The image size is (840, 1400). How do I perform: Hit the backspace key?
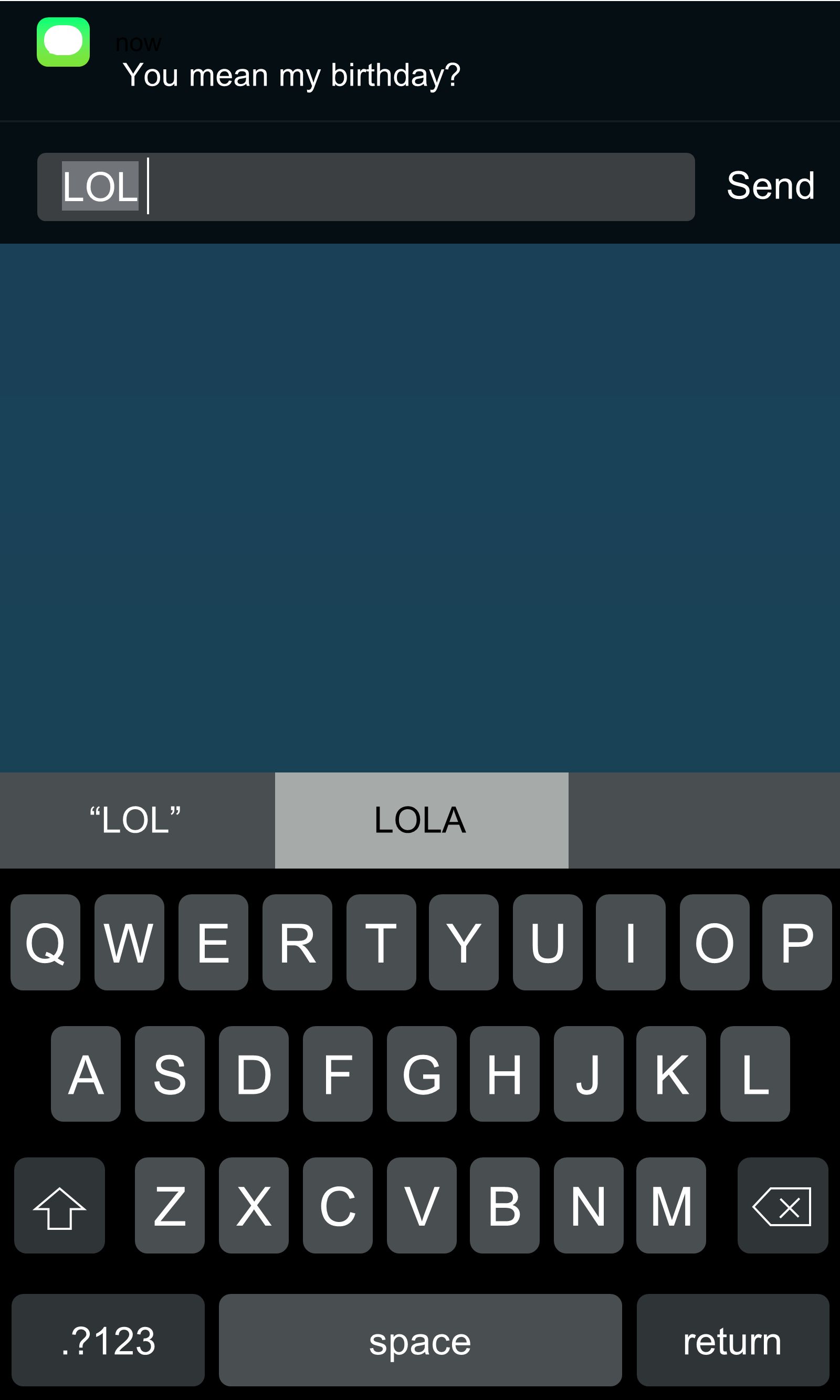782,1205
